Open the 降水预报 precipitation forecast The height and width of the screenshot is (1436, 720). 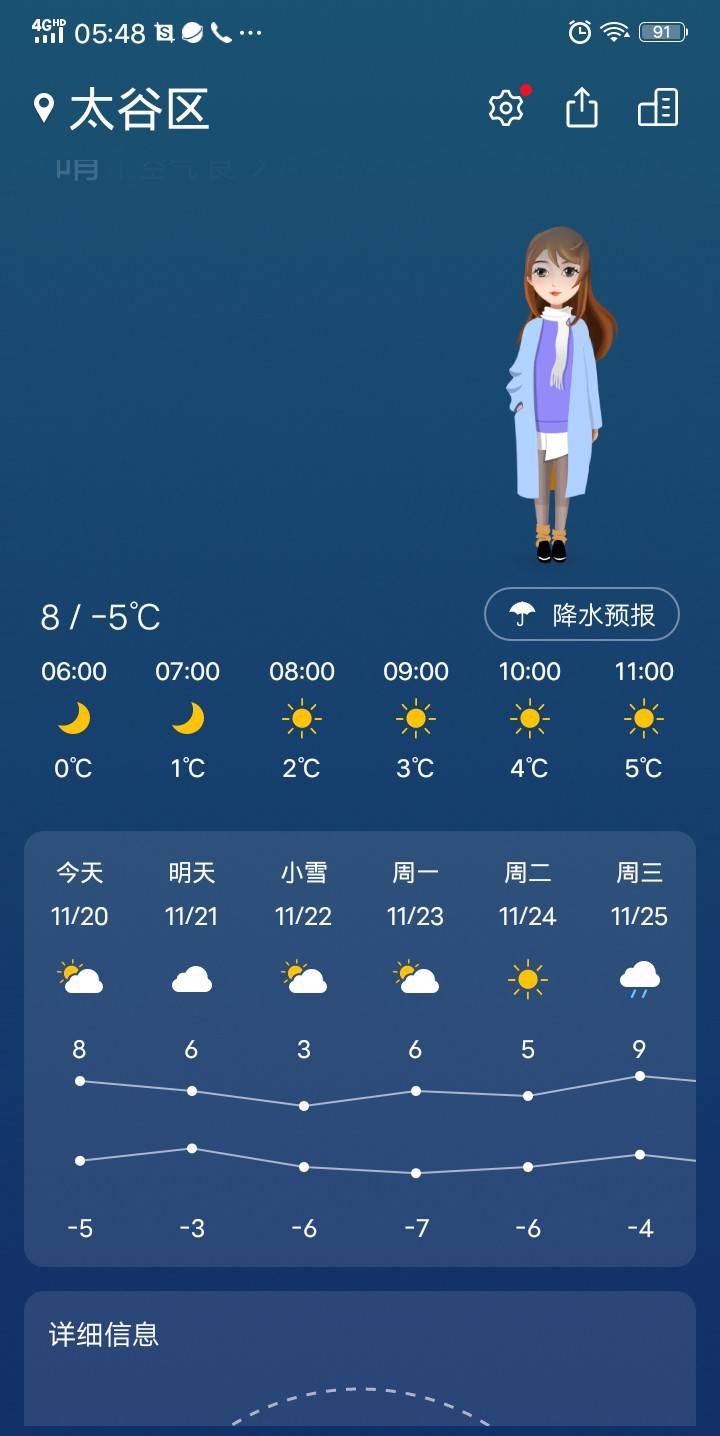[582, 614]
